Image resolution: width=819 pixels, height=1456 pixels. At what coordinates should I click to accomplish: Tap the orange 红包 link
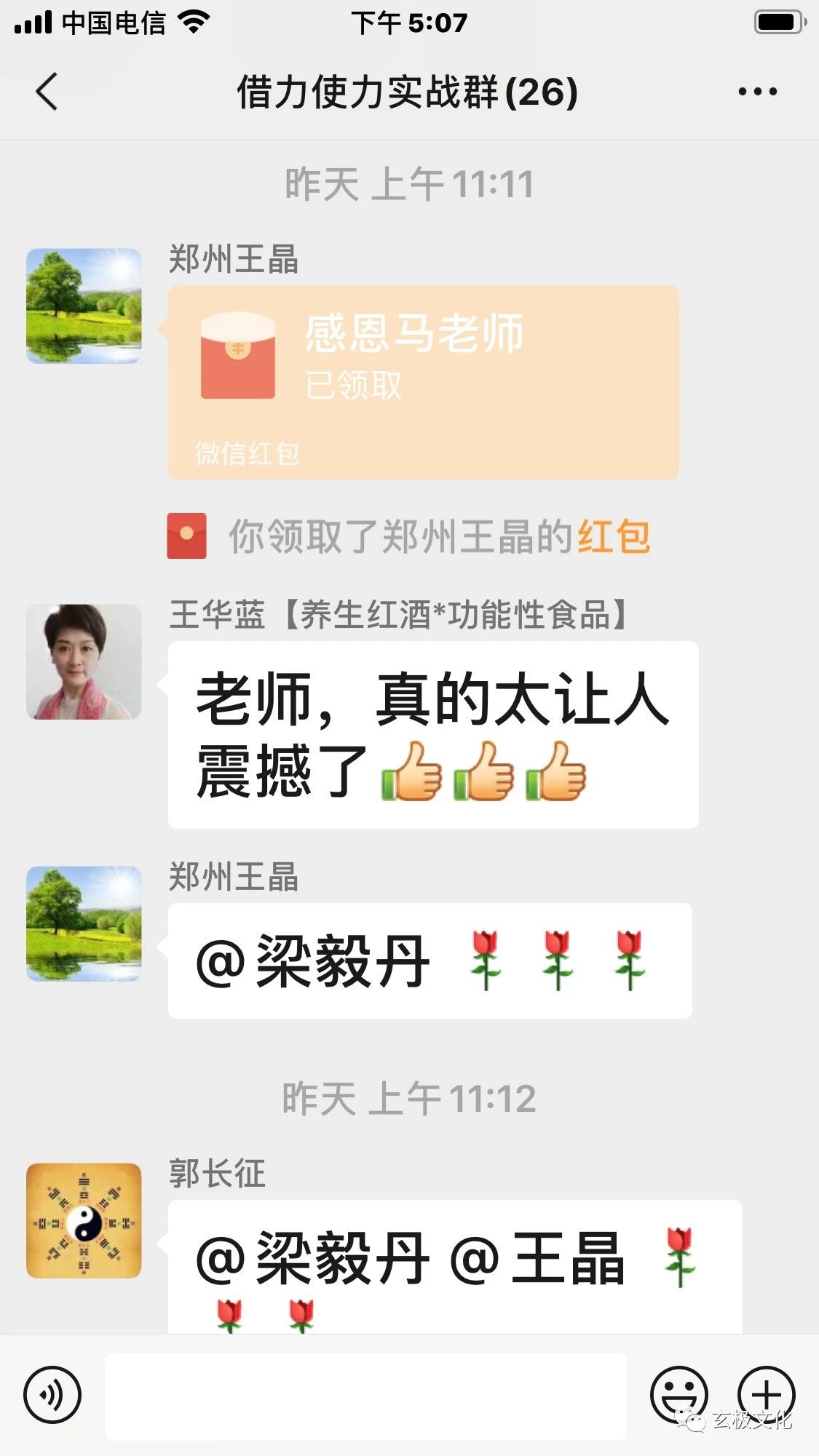pos(613,537)
